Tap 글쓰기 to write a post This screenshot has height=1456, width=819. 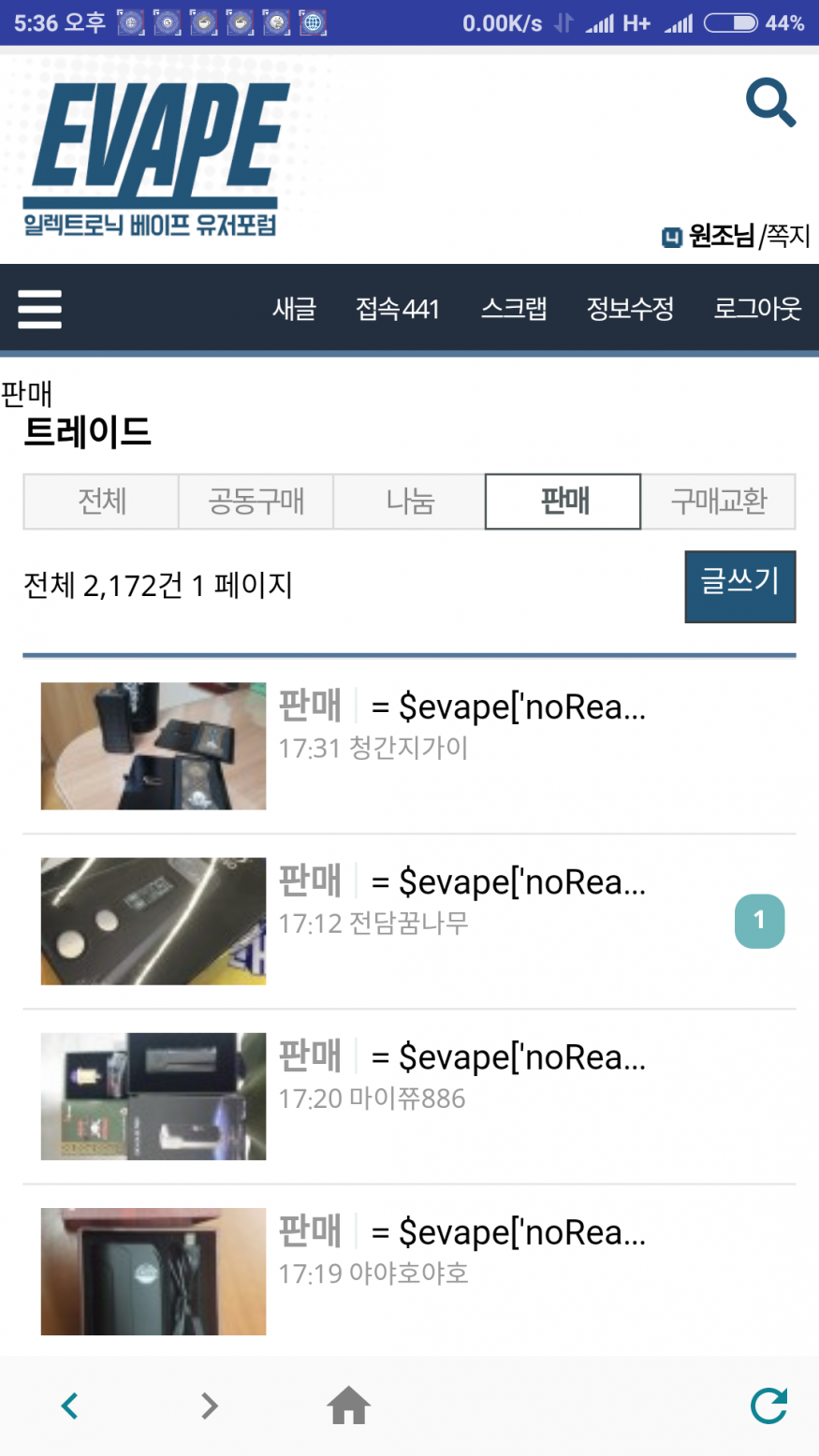pos(739,586)
